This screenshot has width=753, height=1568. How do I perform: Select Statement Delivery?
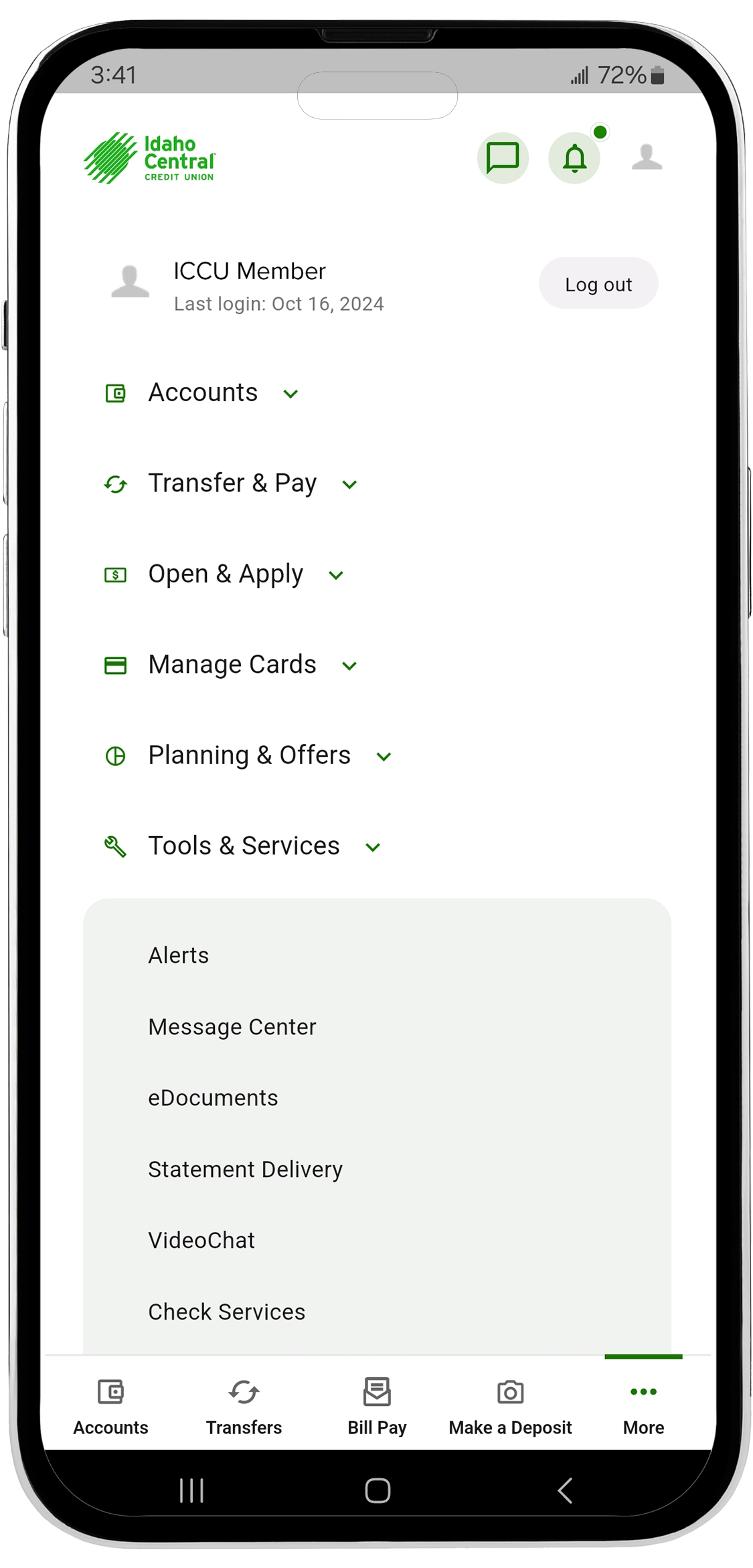click(245, 1170)
